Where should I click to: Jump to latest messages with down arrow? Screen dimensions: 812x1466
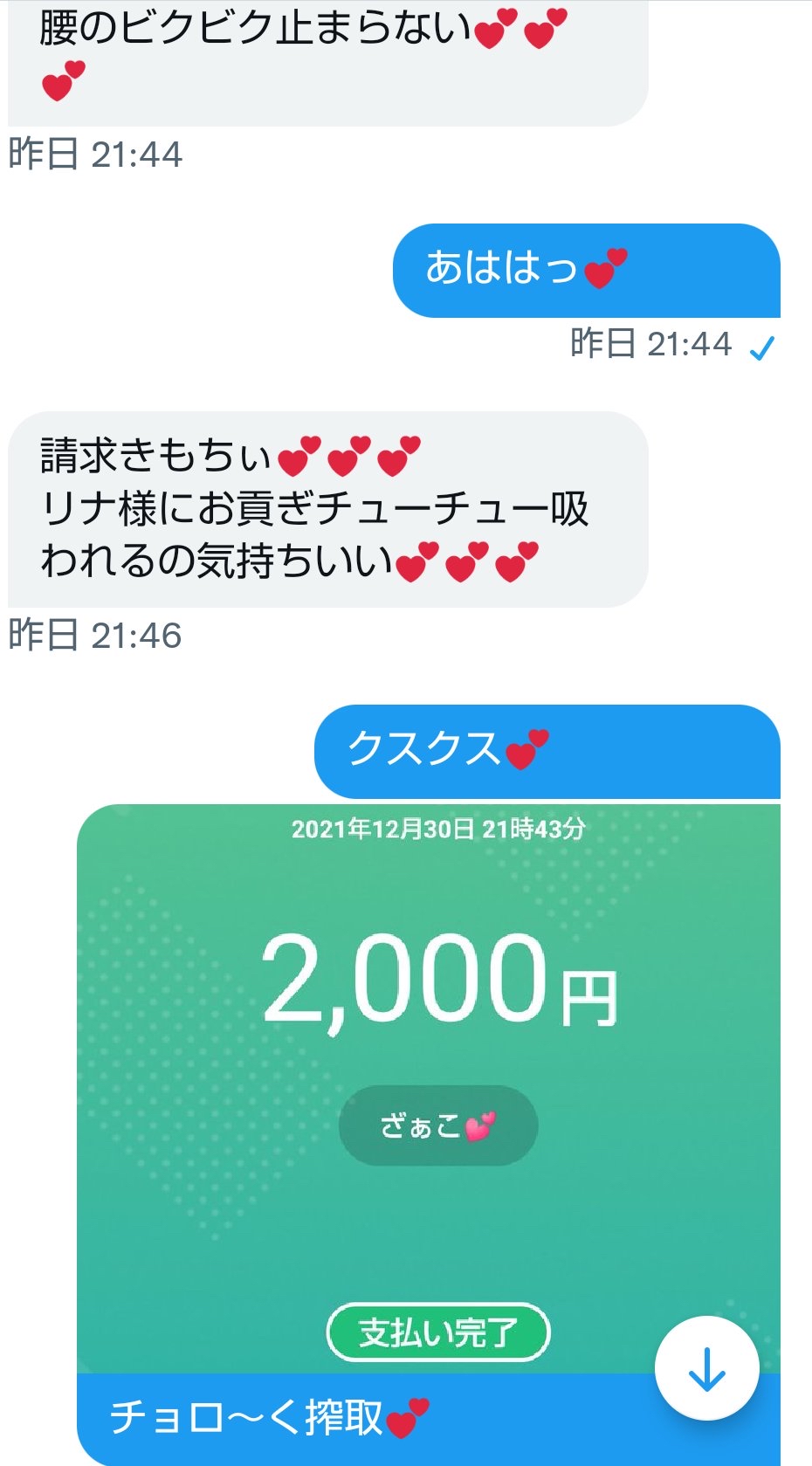click(x=706, y=1368)
